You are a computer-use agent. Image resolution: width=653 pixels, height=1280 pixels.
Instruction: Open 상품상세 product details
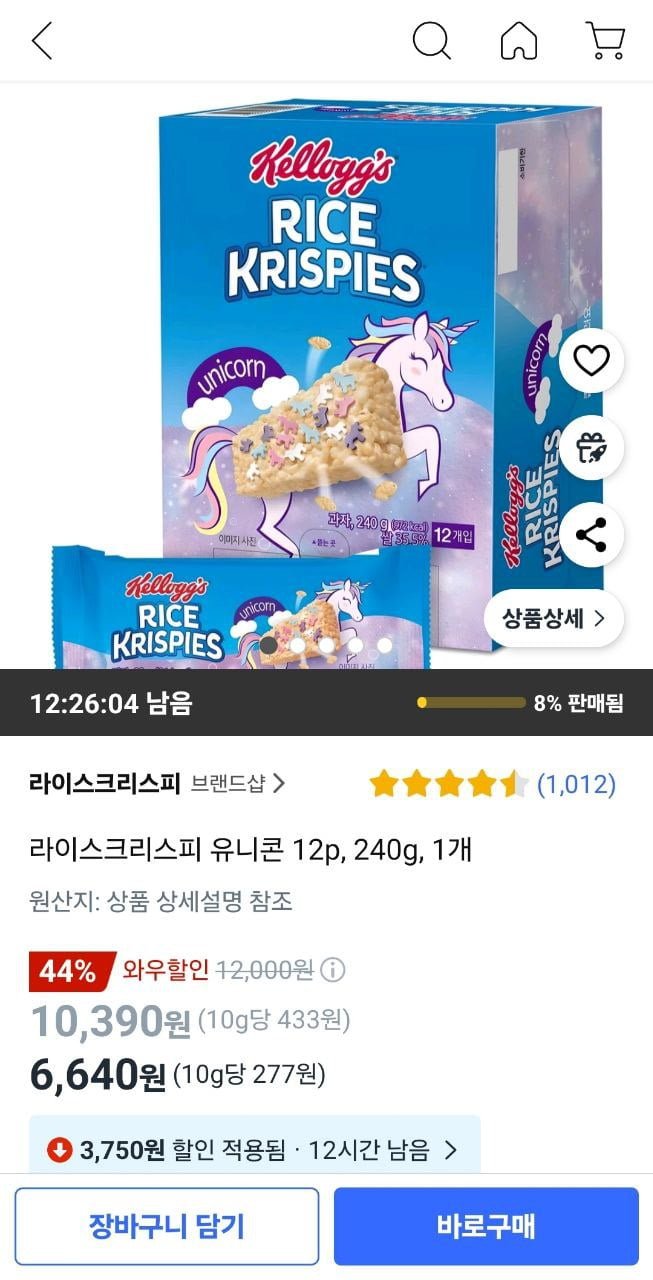click(x=555, y=618)
